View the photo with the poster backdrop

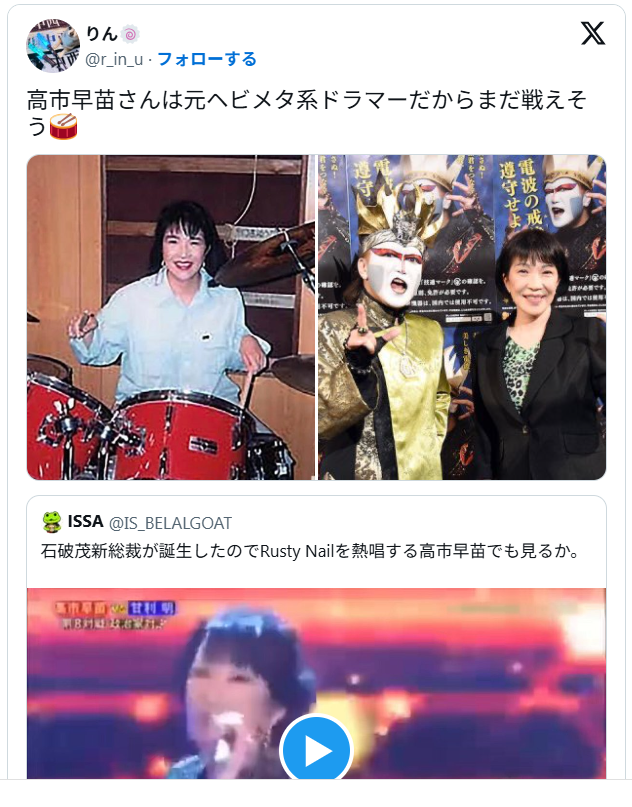click(x=462, y=317)
